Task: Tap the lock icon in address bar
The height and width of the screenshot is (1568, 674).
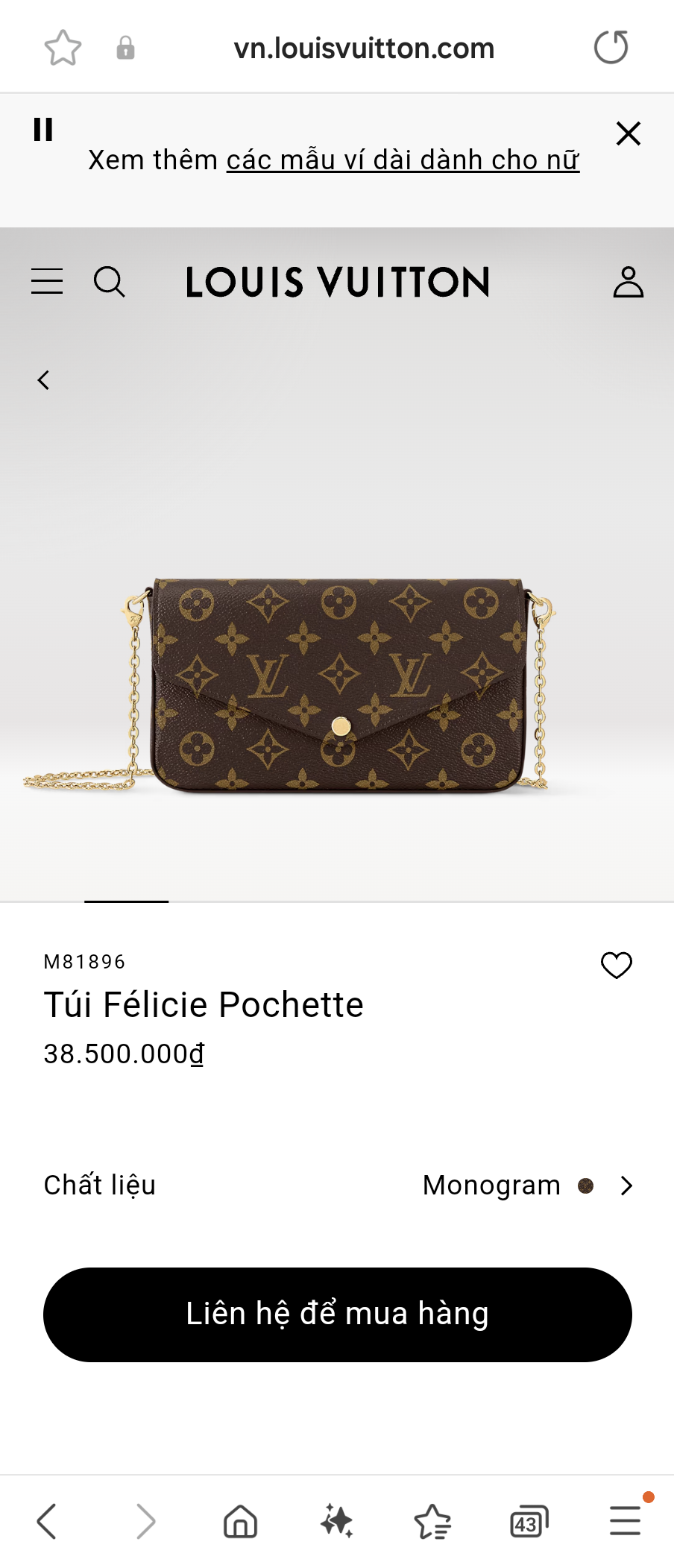Action: 125,47
